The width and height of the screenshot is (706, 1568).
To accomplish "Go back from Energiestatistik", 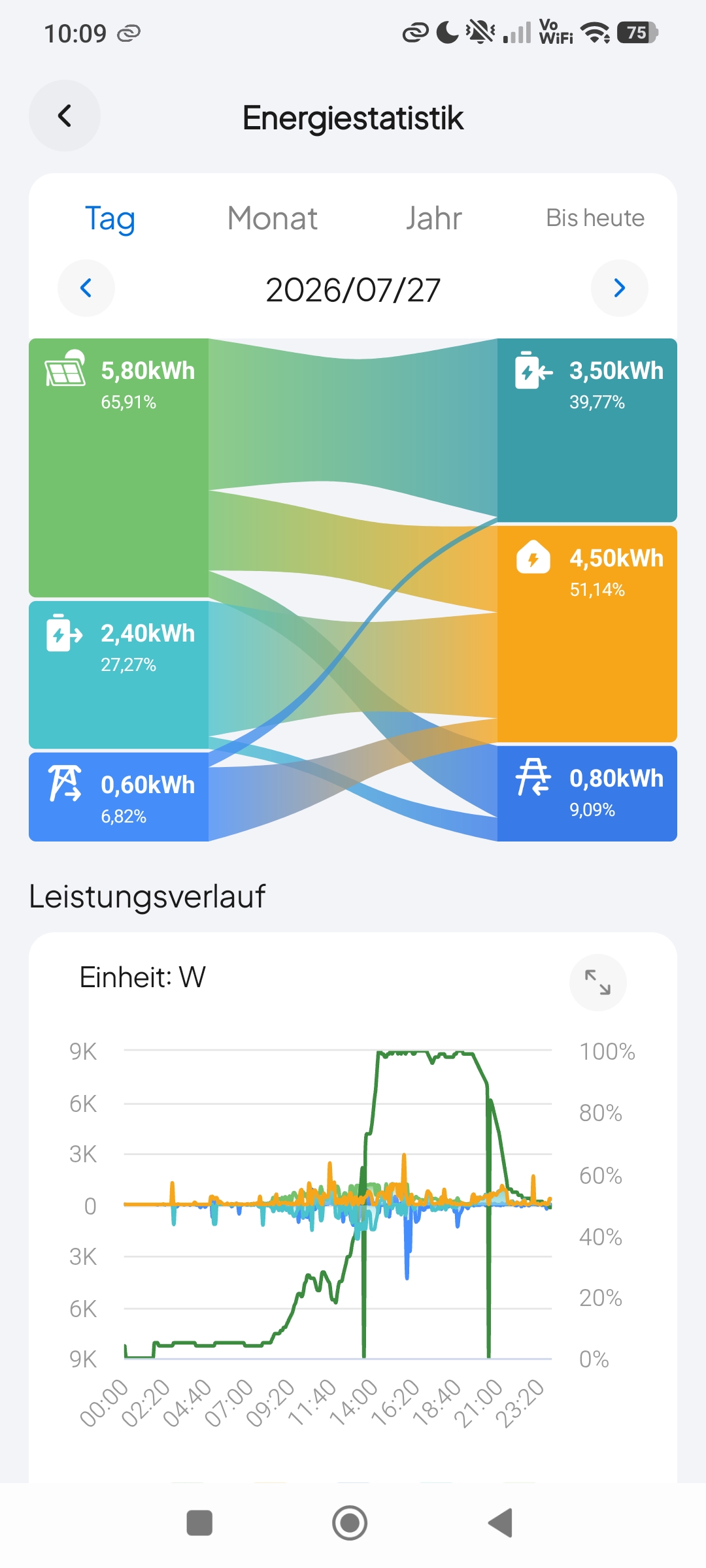I will [x=64, y=116].
